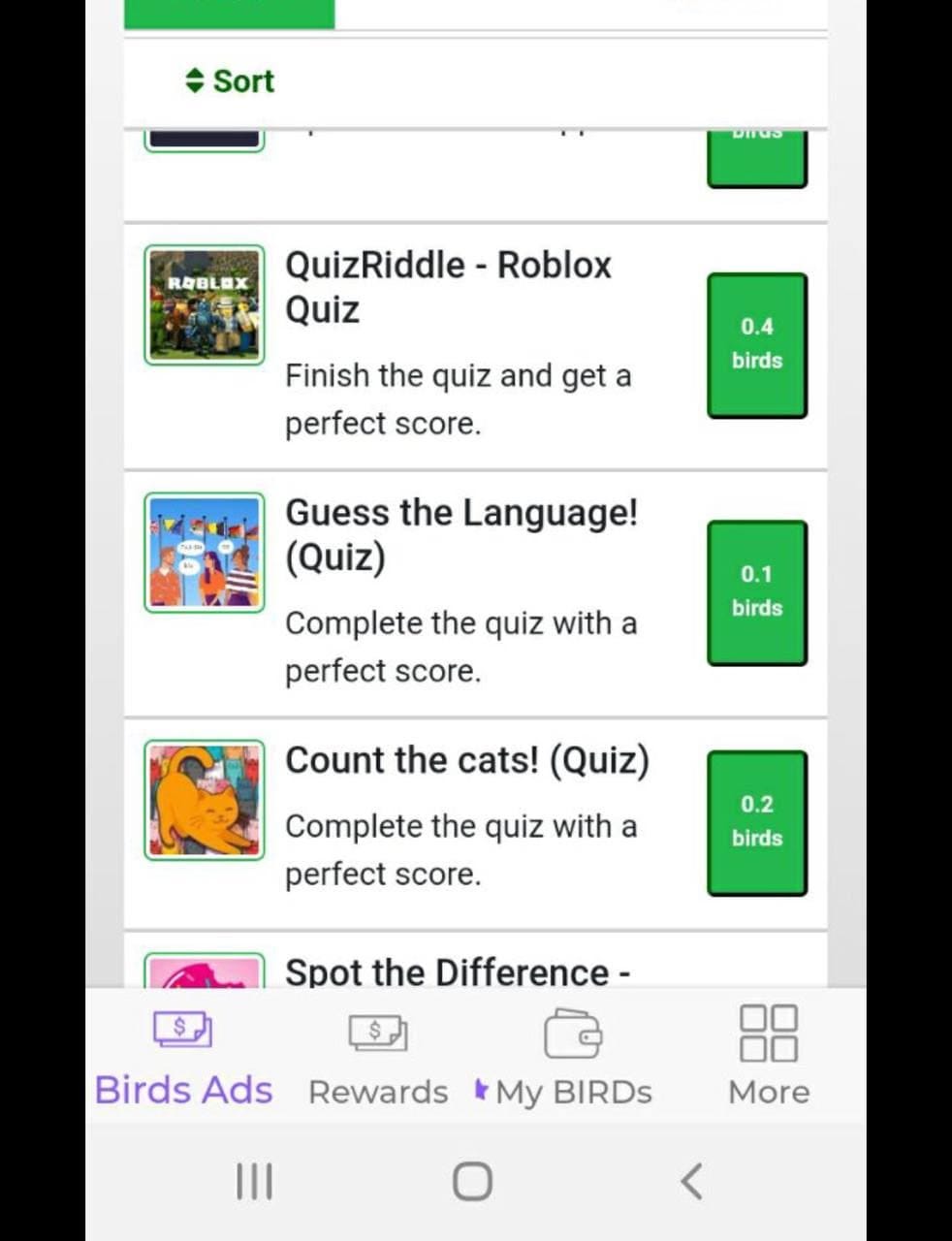Viewport: 952px width, 1241px height.
Task: Tap the 0.2 birds reward button
Action: pyautogui.click(x=756, y=822)
